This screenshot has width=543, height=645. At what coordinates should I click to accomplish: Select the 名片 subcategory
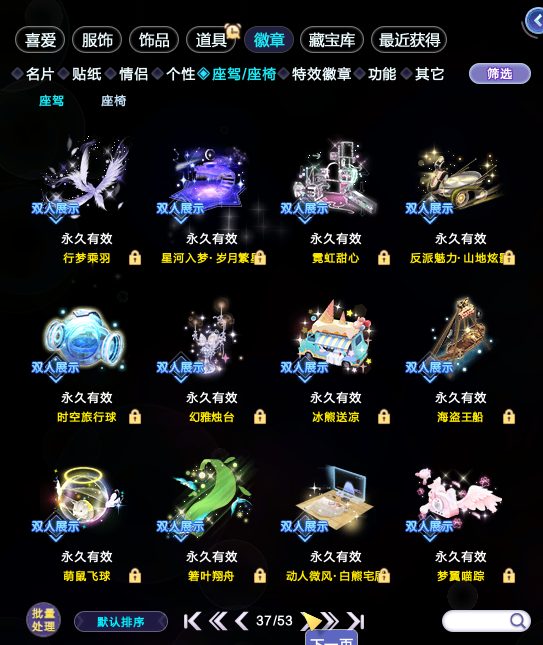(40, 74)
